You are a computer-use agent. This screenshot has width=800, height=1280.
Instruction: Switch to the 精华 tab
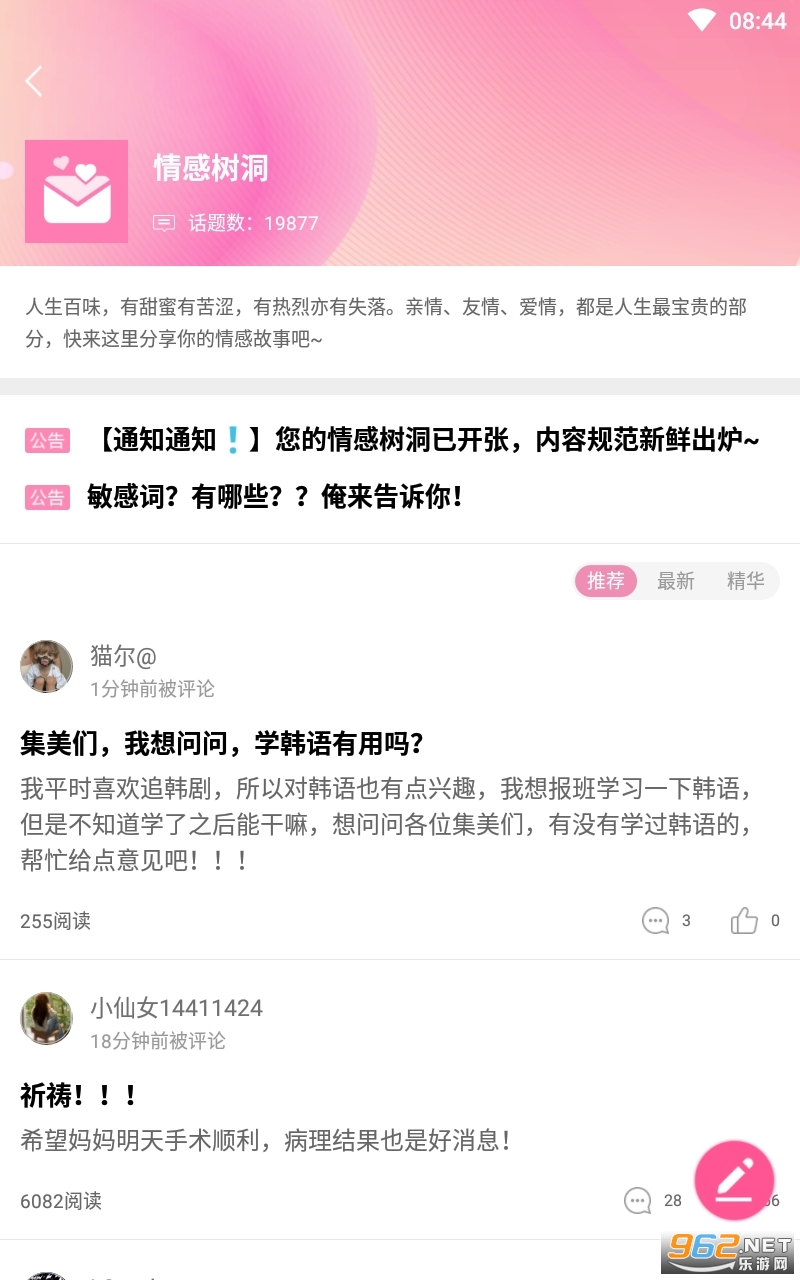pos(745,581)
